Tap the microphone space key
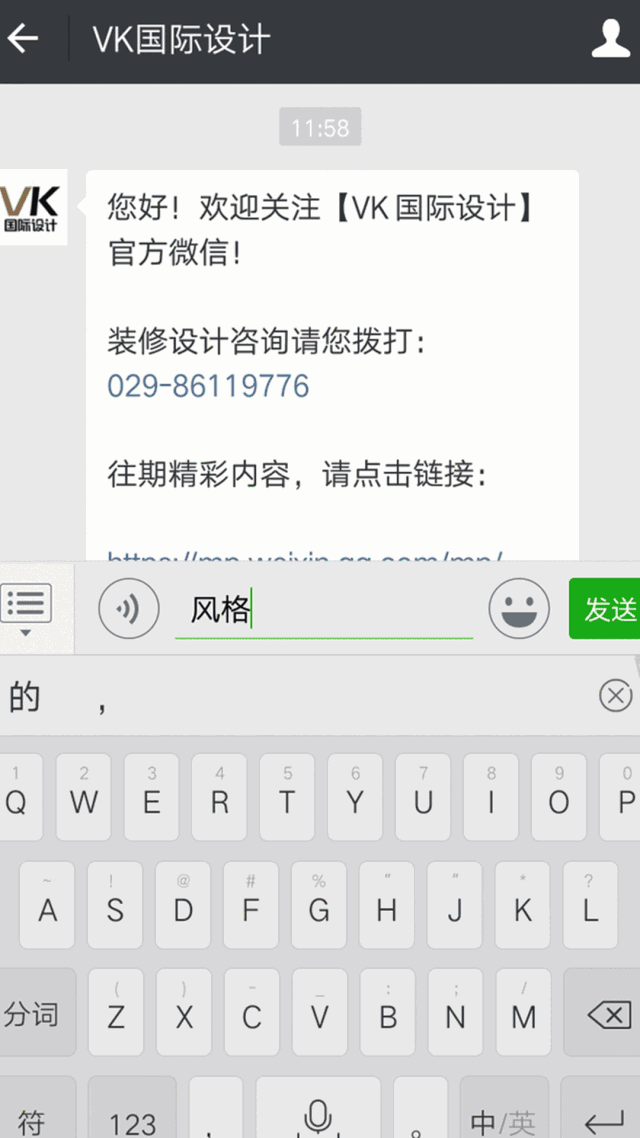This screenshot has height=1138, width=640. click(x=318, y=1110)
